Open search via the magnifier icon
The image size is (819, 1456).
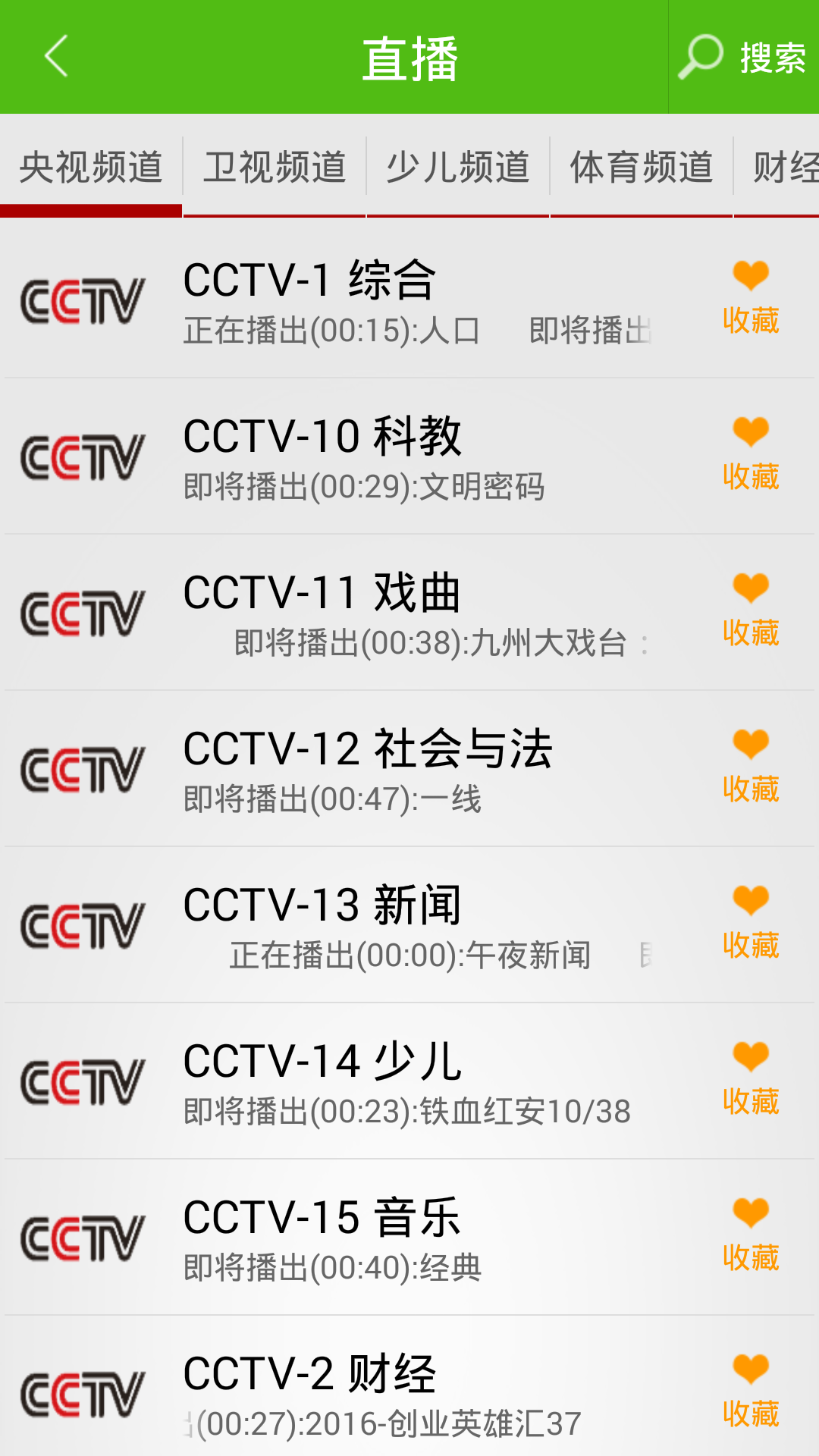tap(701, 57)
